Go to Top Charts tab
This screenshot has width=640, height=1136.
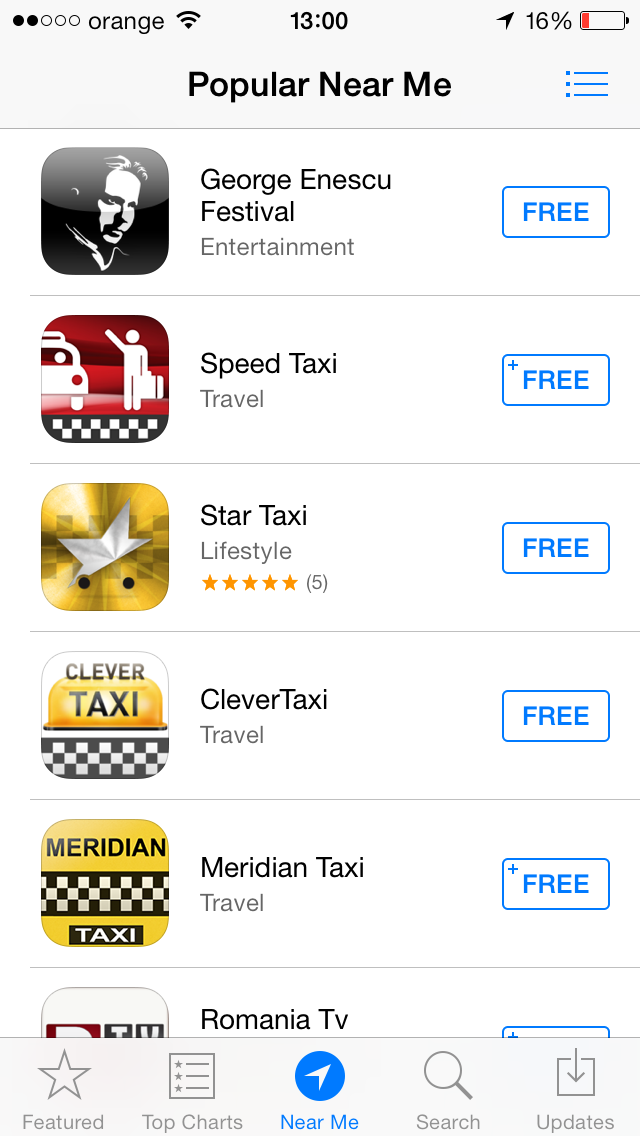coord(192,1090)
